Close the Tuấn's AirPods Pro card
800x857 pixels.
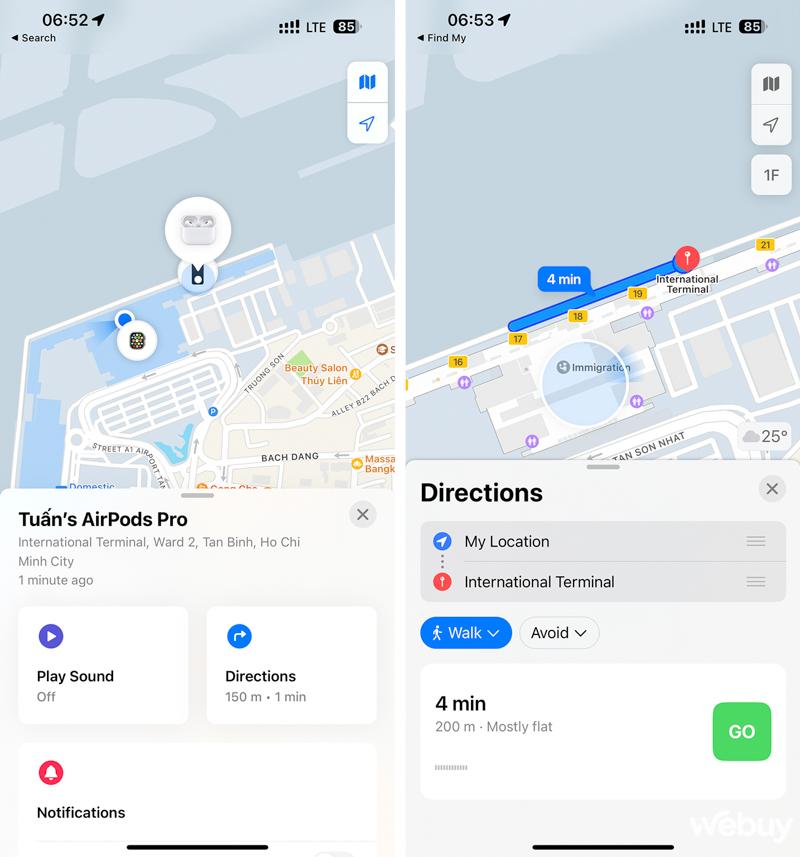tap(362, 514)
